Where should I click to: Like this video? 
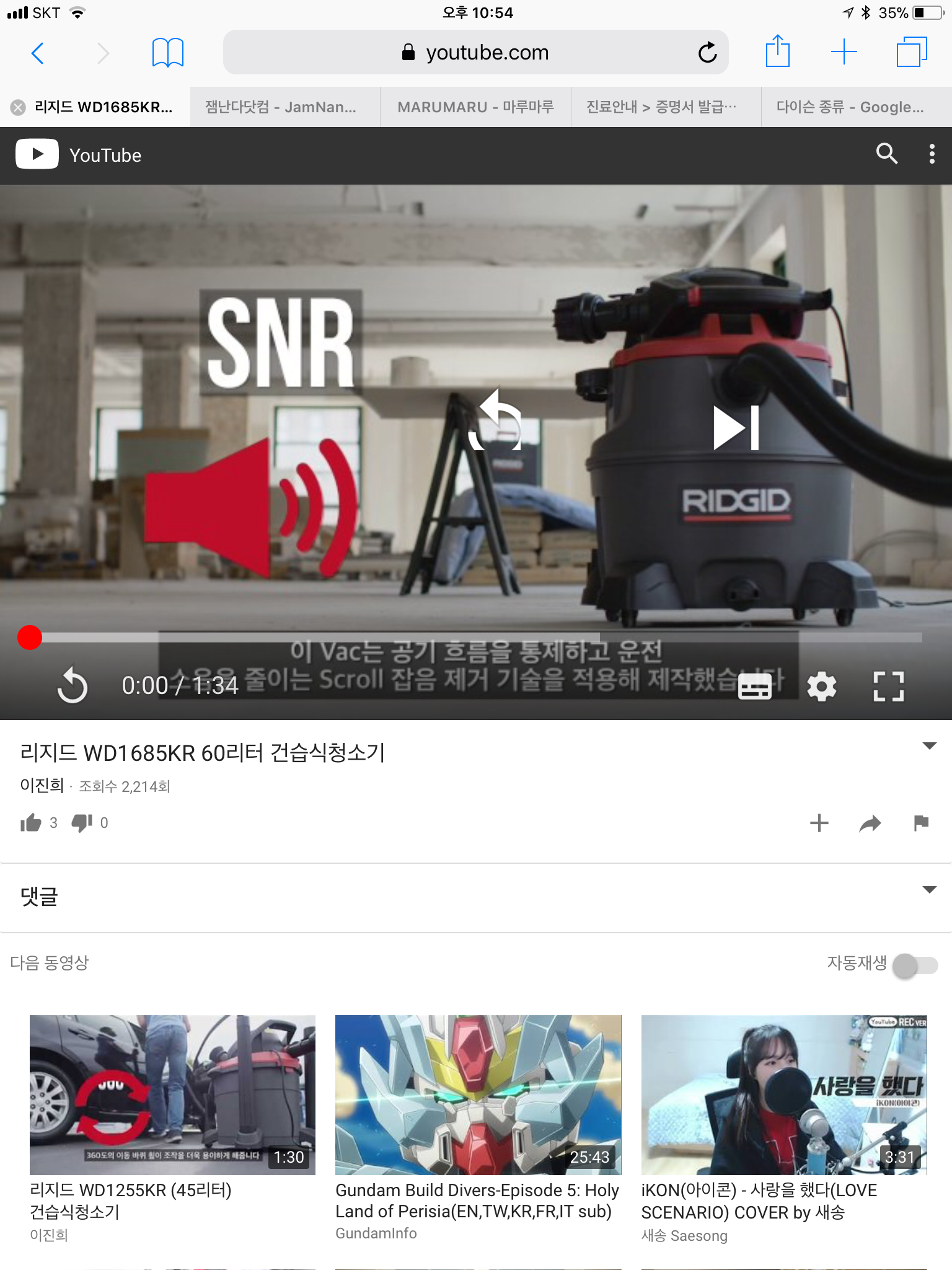tap(31, 823)
